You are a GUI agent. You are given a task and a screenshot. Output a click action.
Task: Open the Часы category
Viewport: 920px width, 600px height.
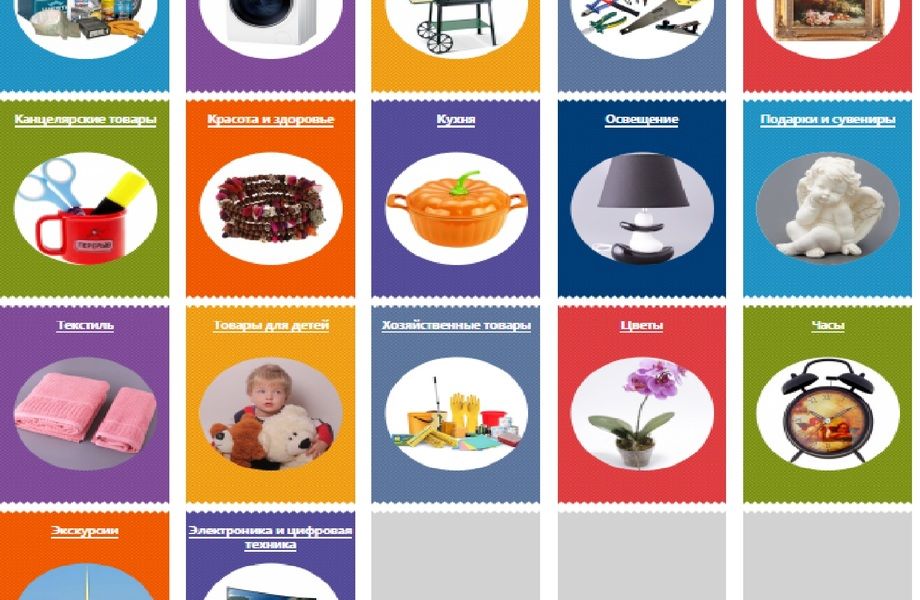pyautogui.click(x=827, y=326)
